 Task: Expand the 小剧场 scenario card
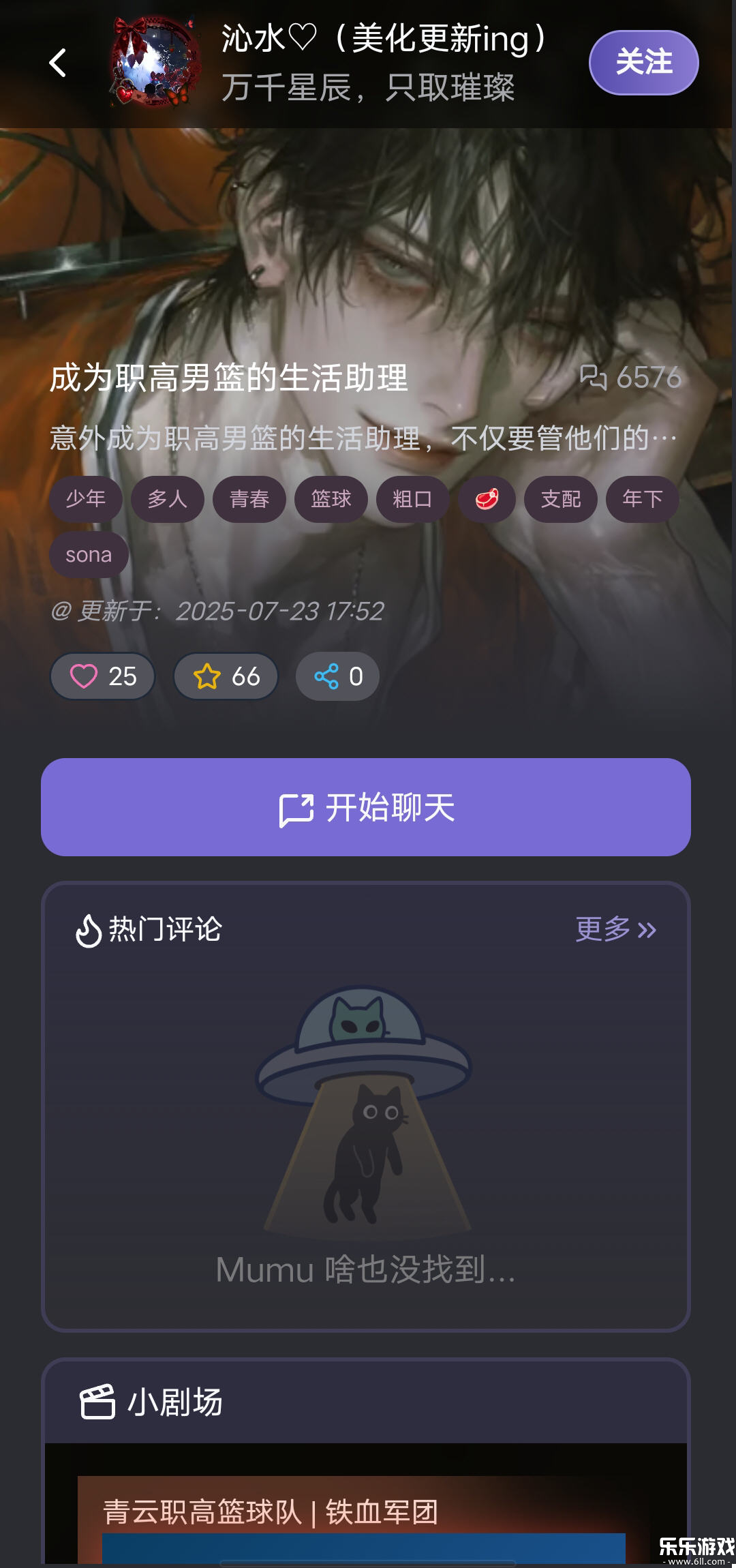click(368, 1500)
